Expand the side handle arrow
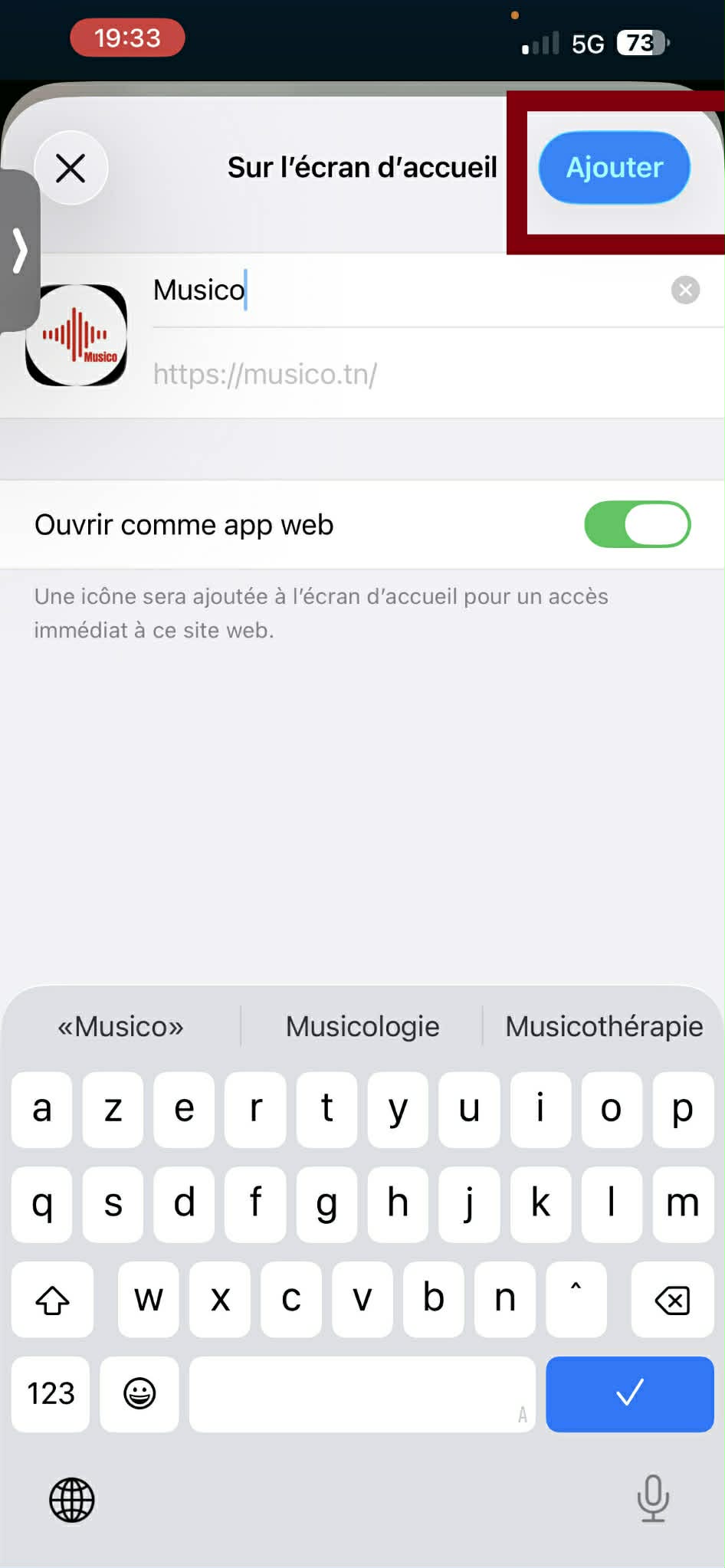Screen dimensions: 725x1568 [x=20, y=251]
